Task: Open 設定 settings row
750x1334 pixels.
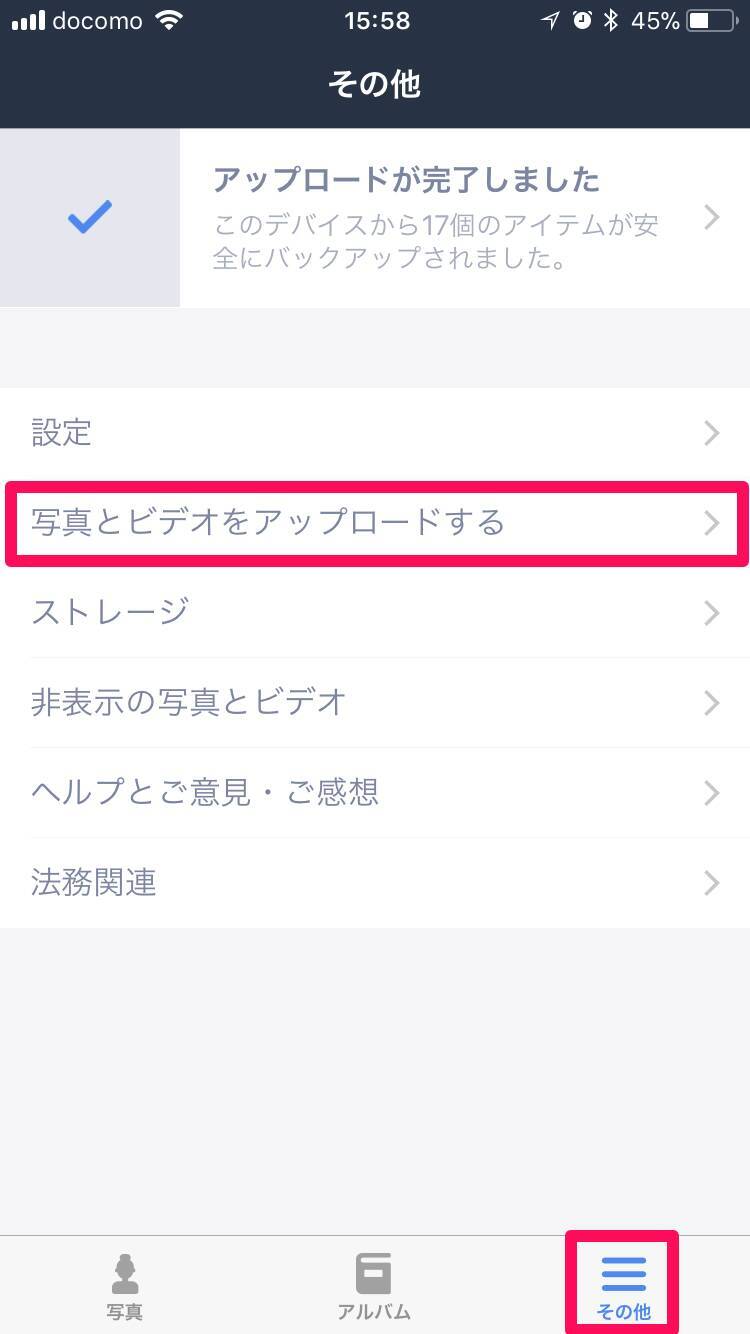Action: click(375, 433)
